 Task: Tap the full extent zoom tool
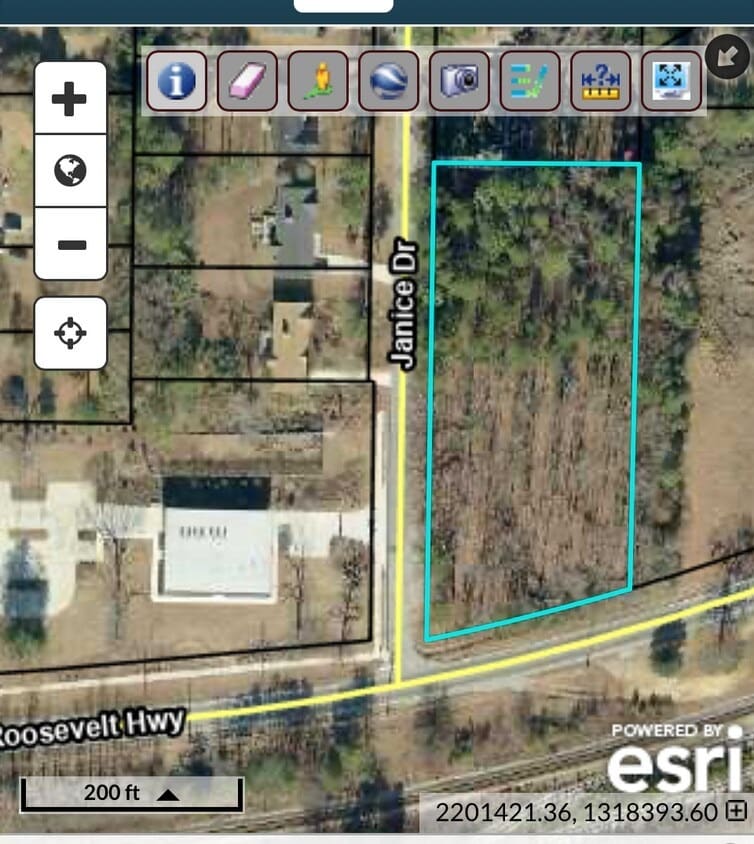(672, 81)
